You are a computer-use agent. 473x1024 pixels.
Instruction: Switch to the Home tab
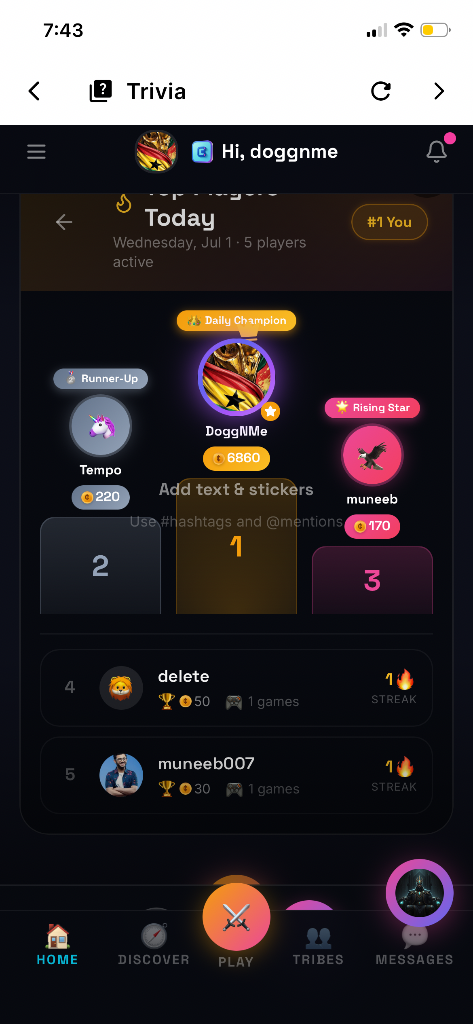click(57, 944)
